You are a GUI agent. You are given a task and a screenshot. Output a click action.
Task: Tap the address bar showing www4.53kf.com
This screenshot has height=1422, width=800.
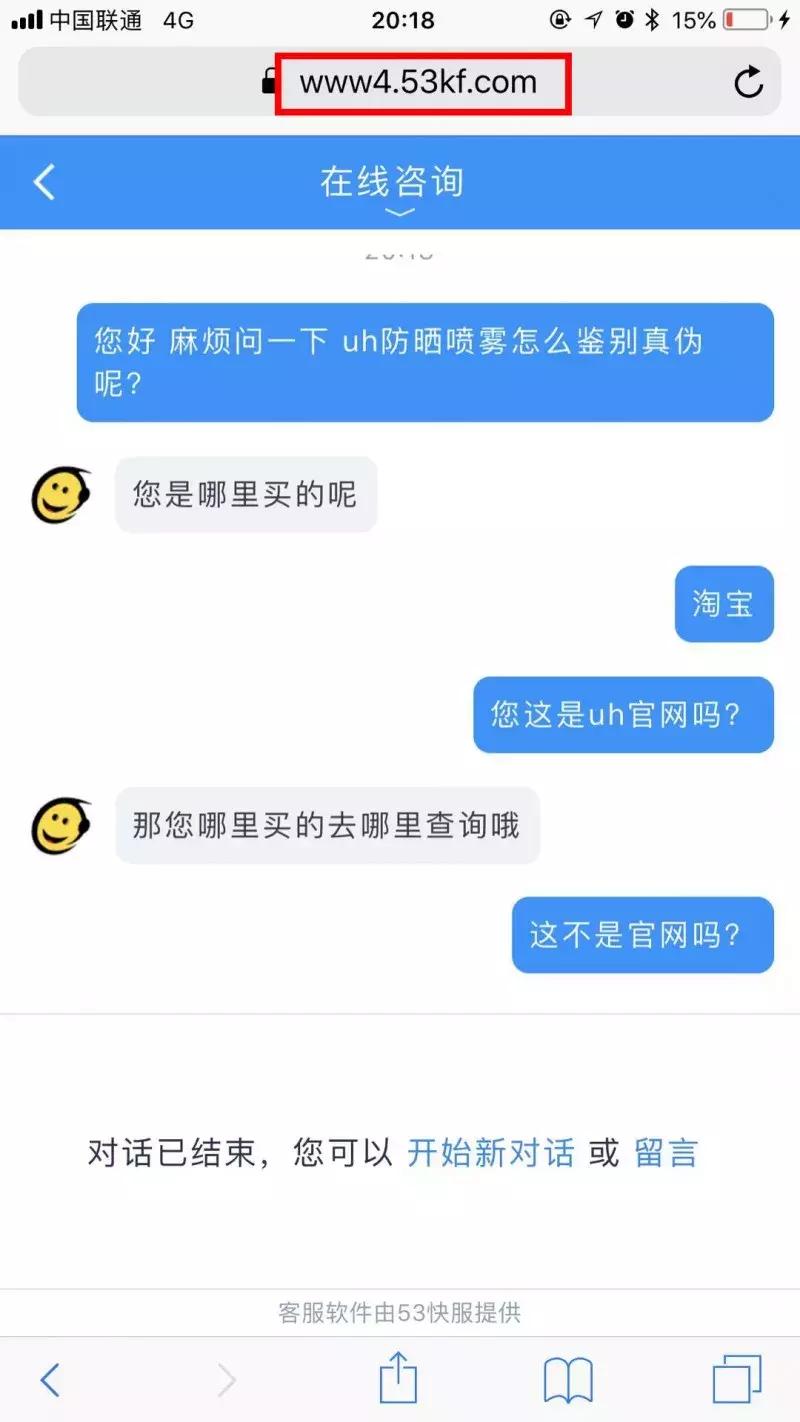[420, 81]
